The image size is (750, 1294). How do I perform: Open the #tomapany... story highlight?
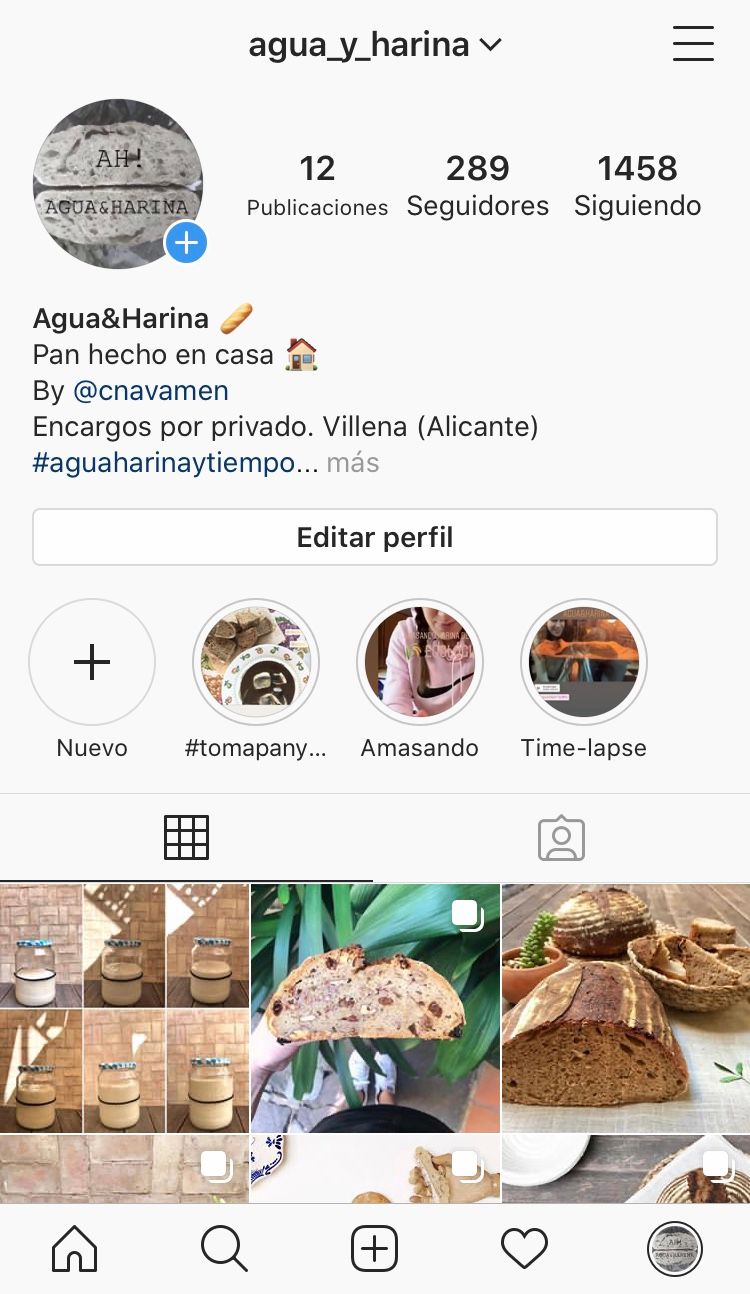click(256, 661)
